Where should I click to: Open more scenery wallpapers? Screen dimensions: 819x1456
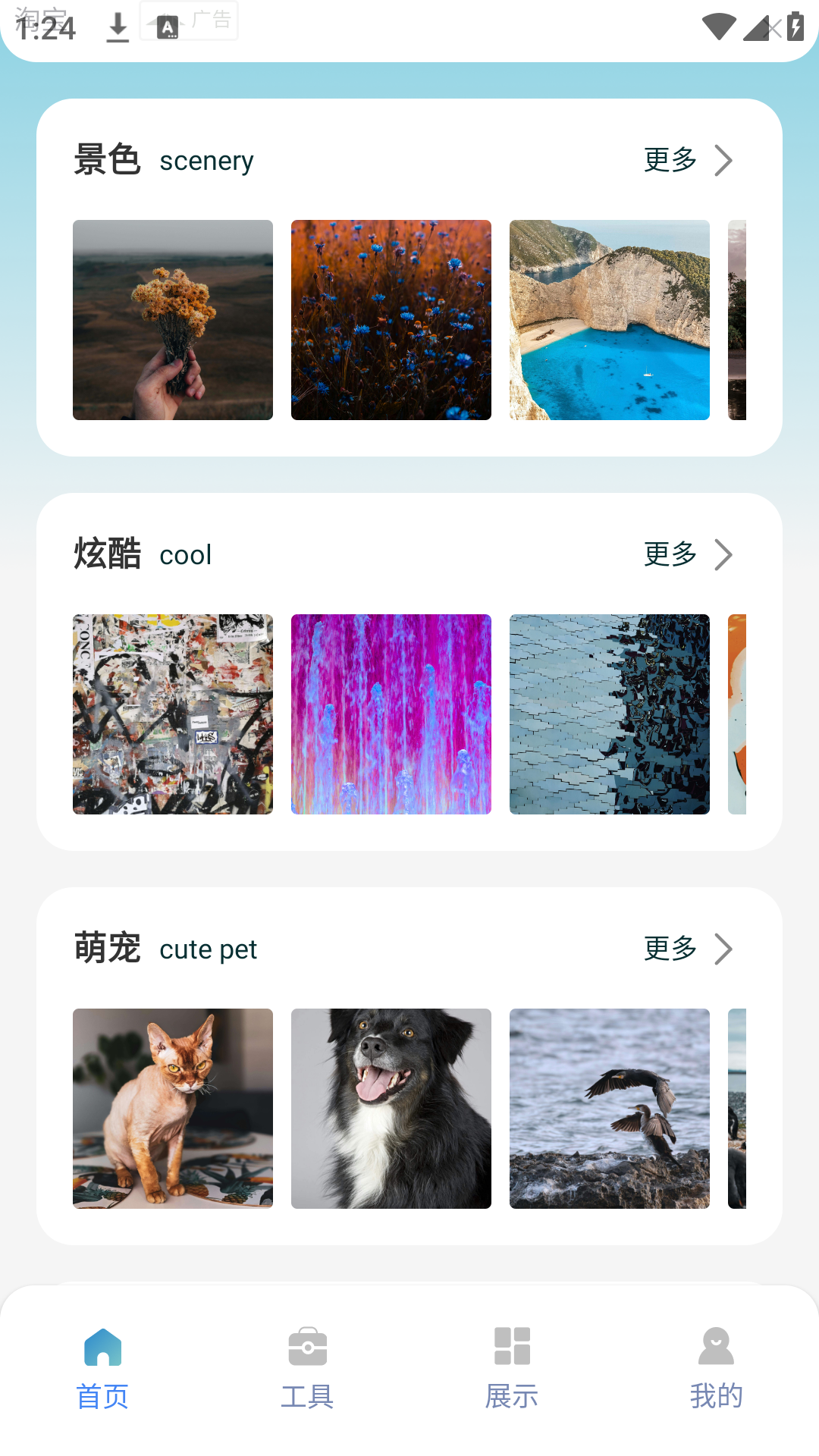tap(687, 160)
